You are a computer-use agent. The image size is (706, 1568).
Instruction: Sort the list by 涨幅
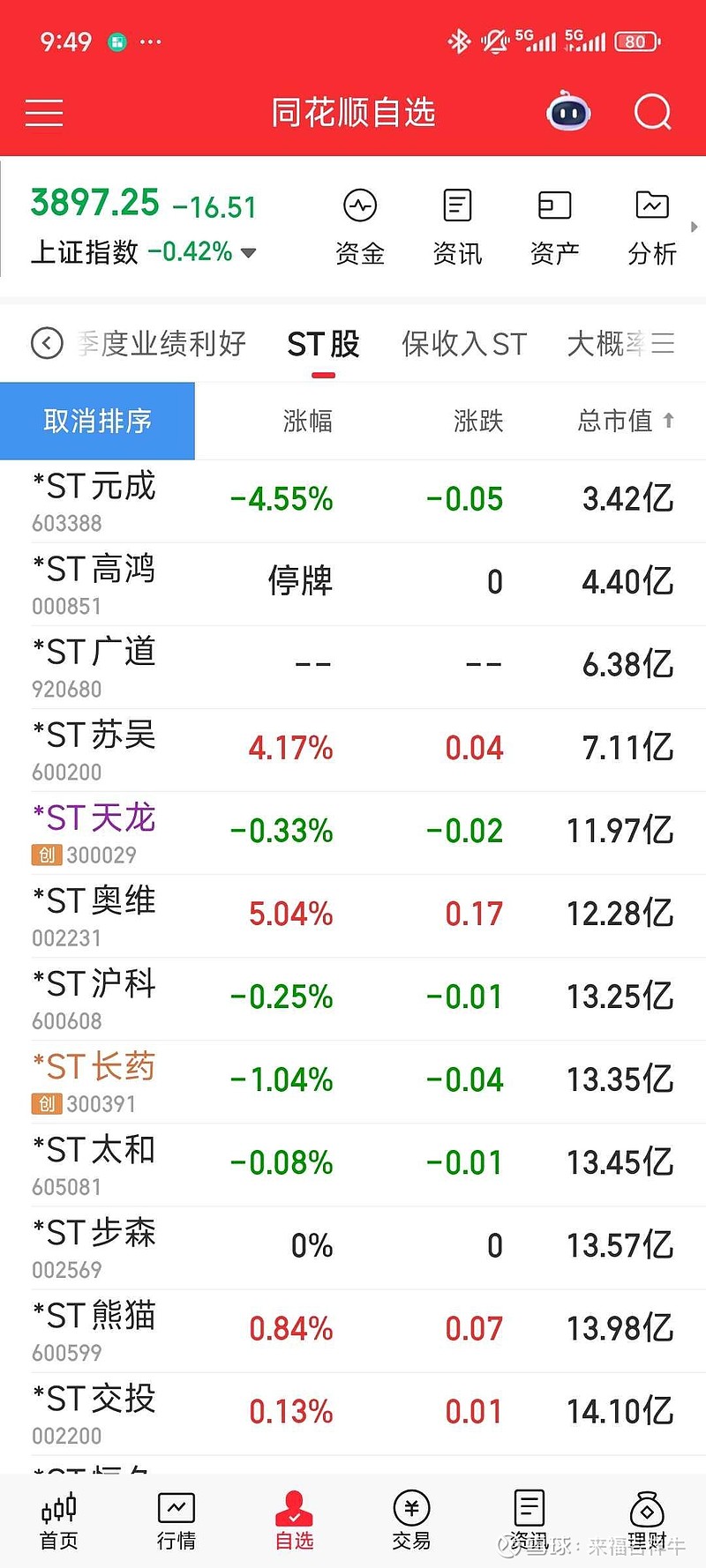tap(307, 421)
